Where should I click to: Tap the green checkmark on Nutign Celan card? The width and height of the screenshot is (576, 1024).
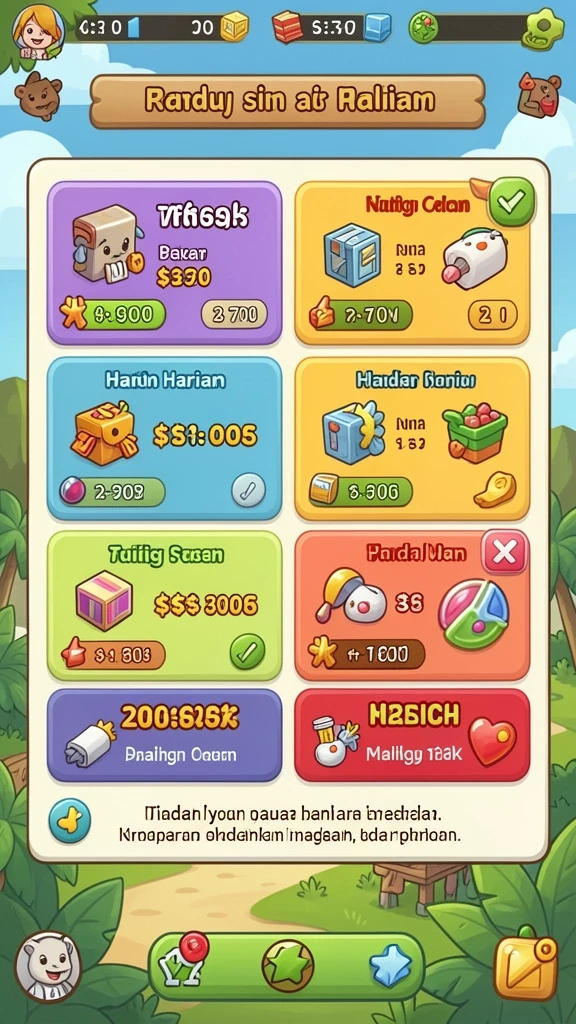click(x=512, y=202)
